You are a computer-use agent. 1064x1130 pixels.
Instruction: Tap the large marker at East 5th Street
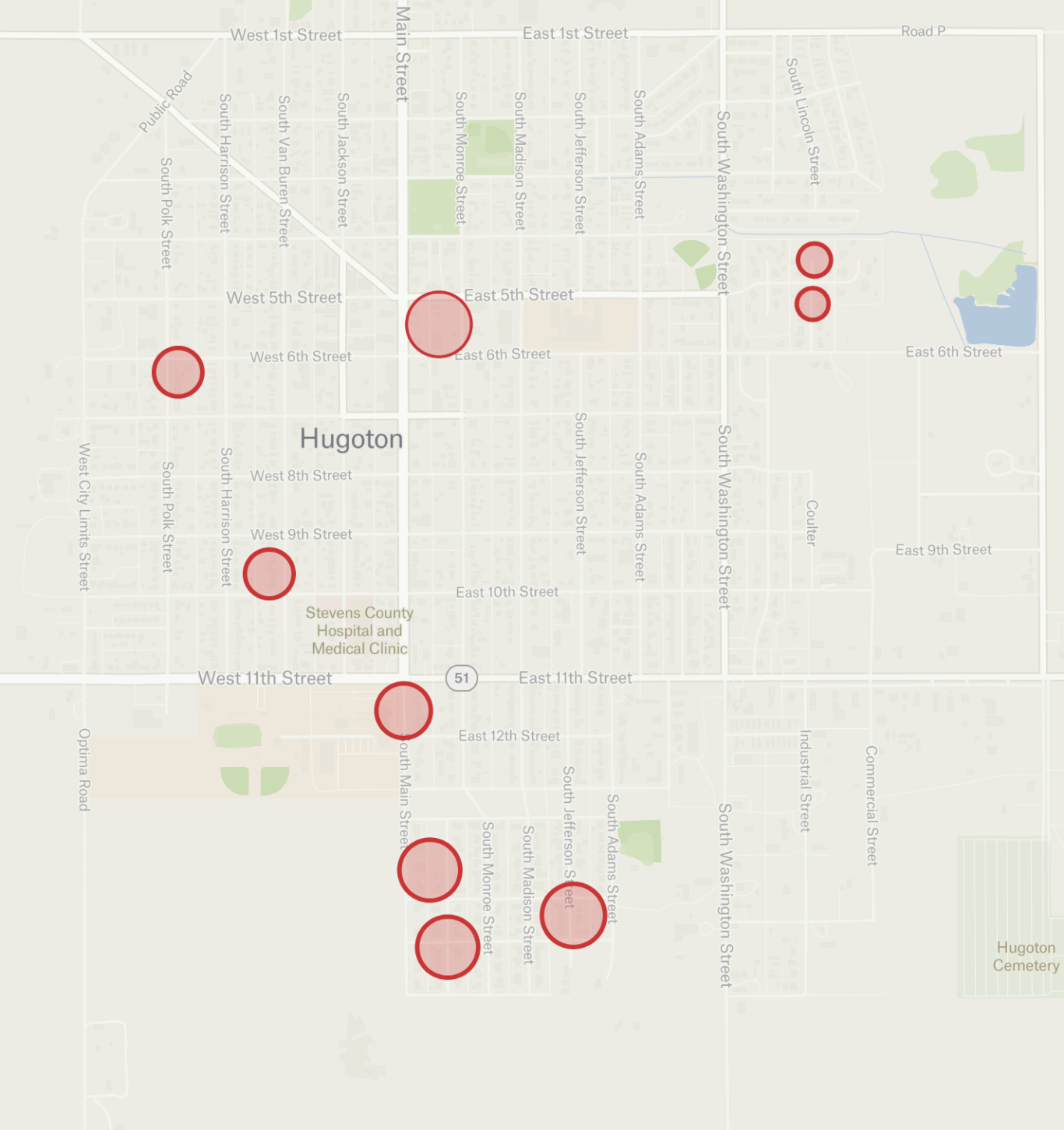(x=439, y=325)
